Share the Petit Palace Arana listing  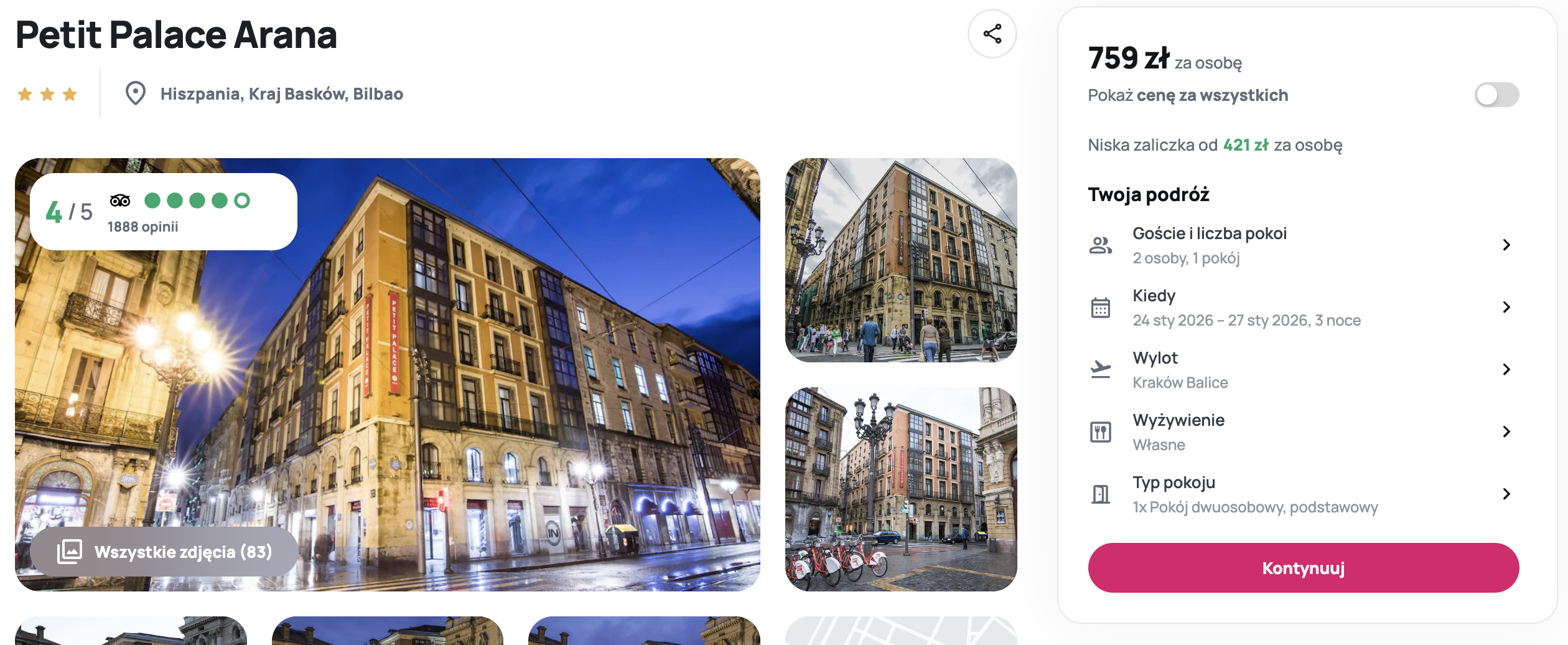point(992,34)
